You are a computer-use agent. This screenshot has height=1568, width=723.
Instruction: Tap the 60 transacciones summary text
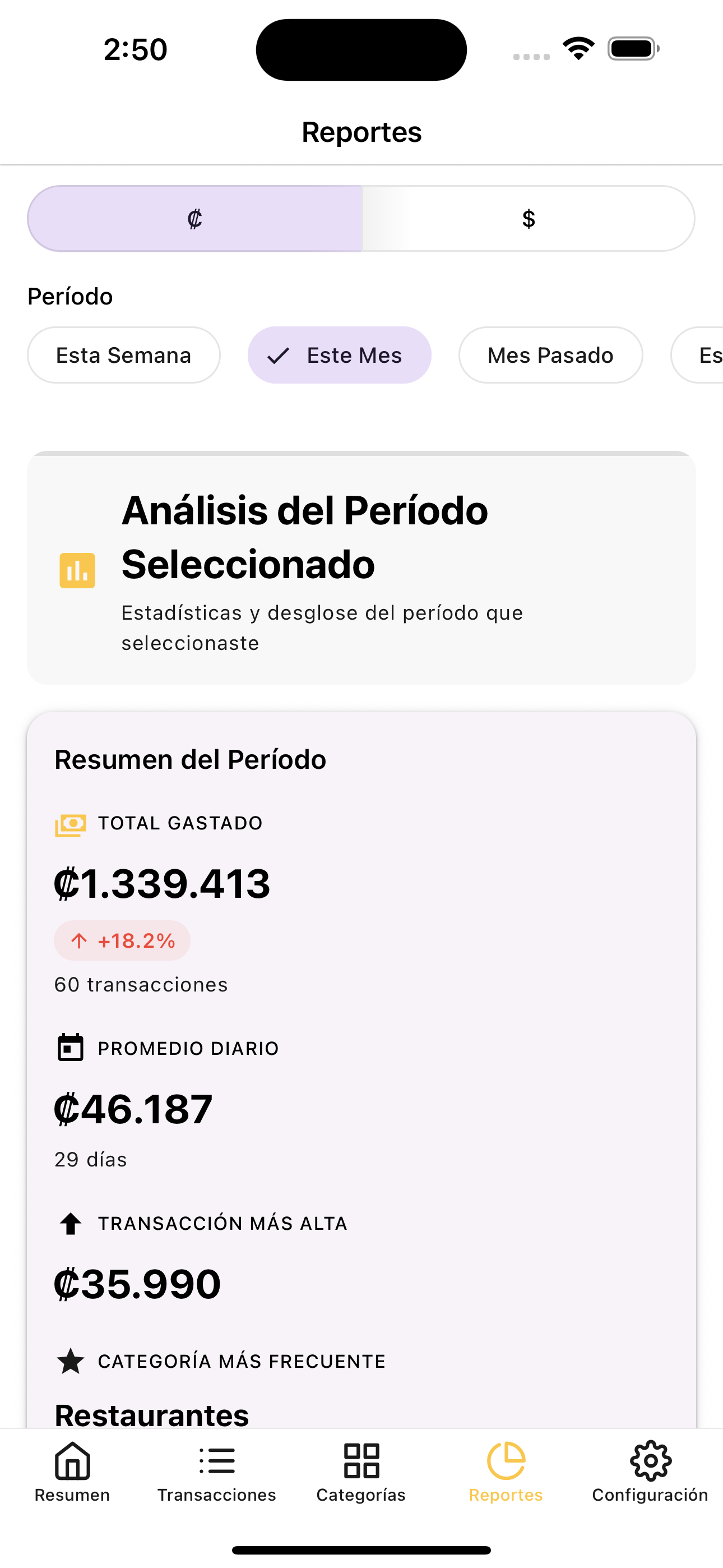click(140, 984)
